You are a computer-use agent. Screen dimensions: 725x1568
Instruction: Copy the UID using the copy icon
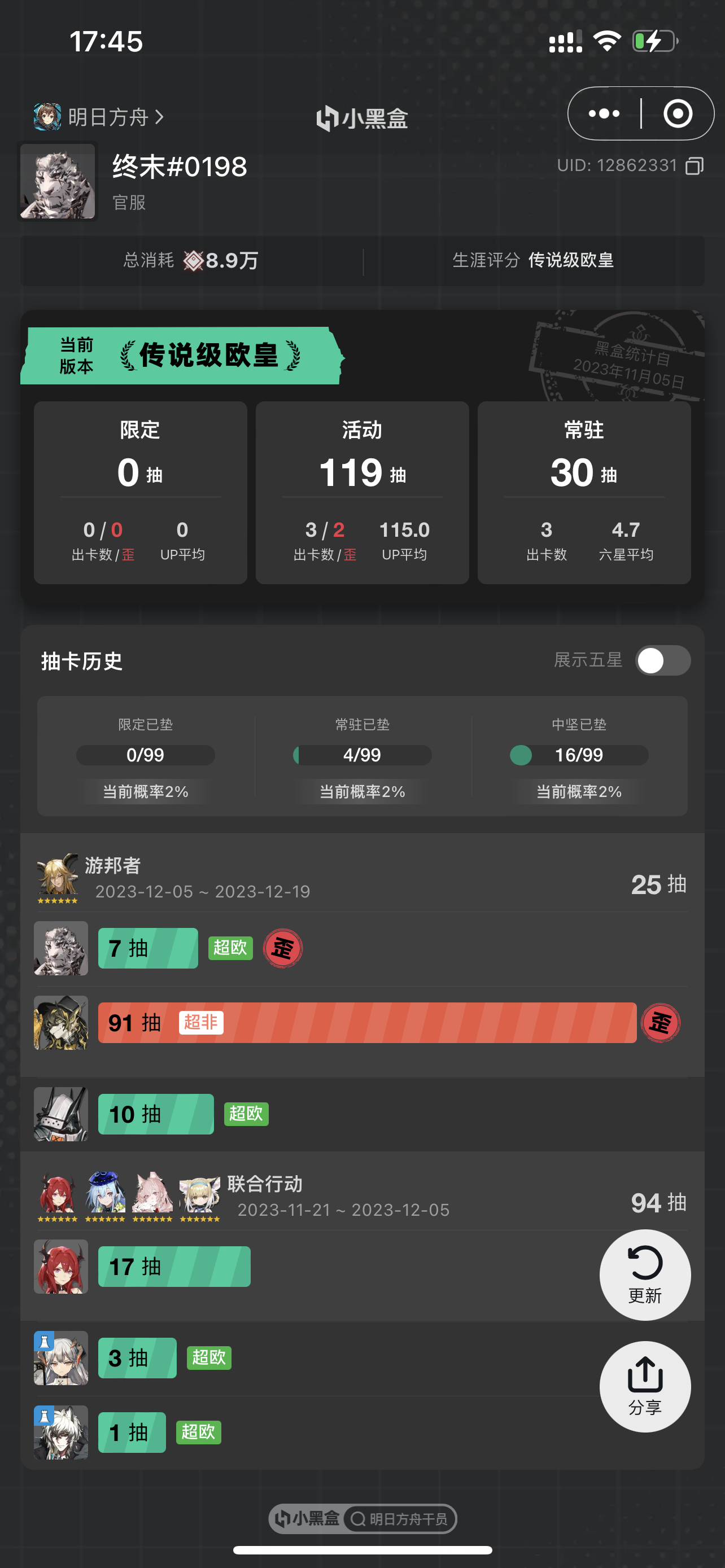click(x=695, y=164)
